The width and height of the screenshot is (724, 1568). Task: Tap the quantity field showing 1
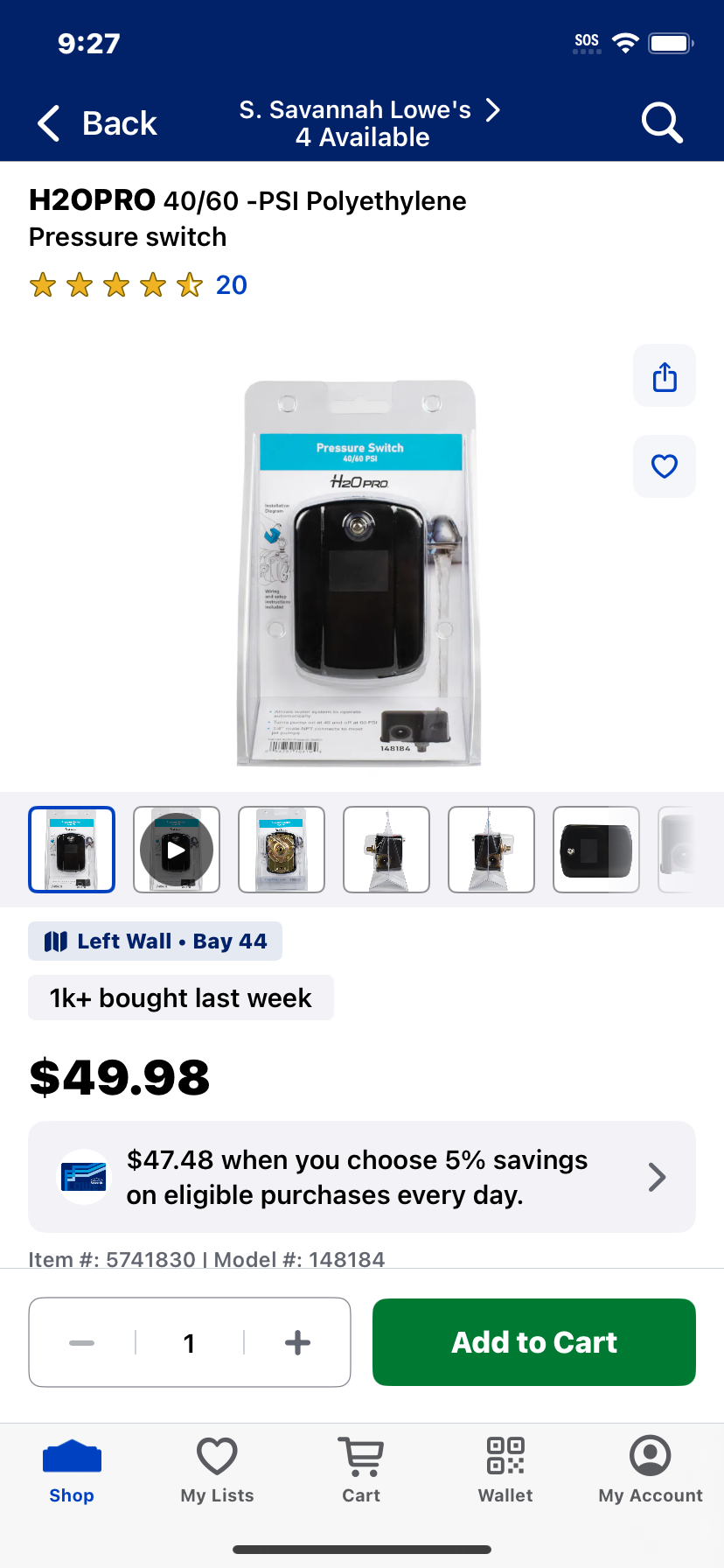point(189,1342)
